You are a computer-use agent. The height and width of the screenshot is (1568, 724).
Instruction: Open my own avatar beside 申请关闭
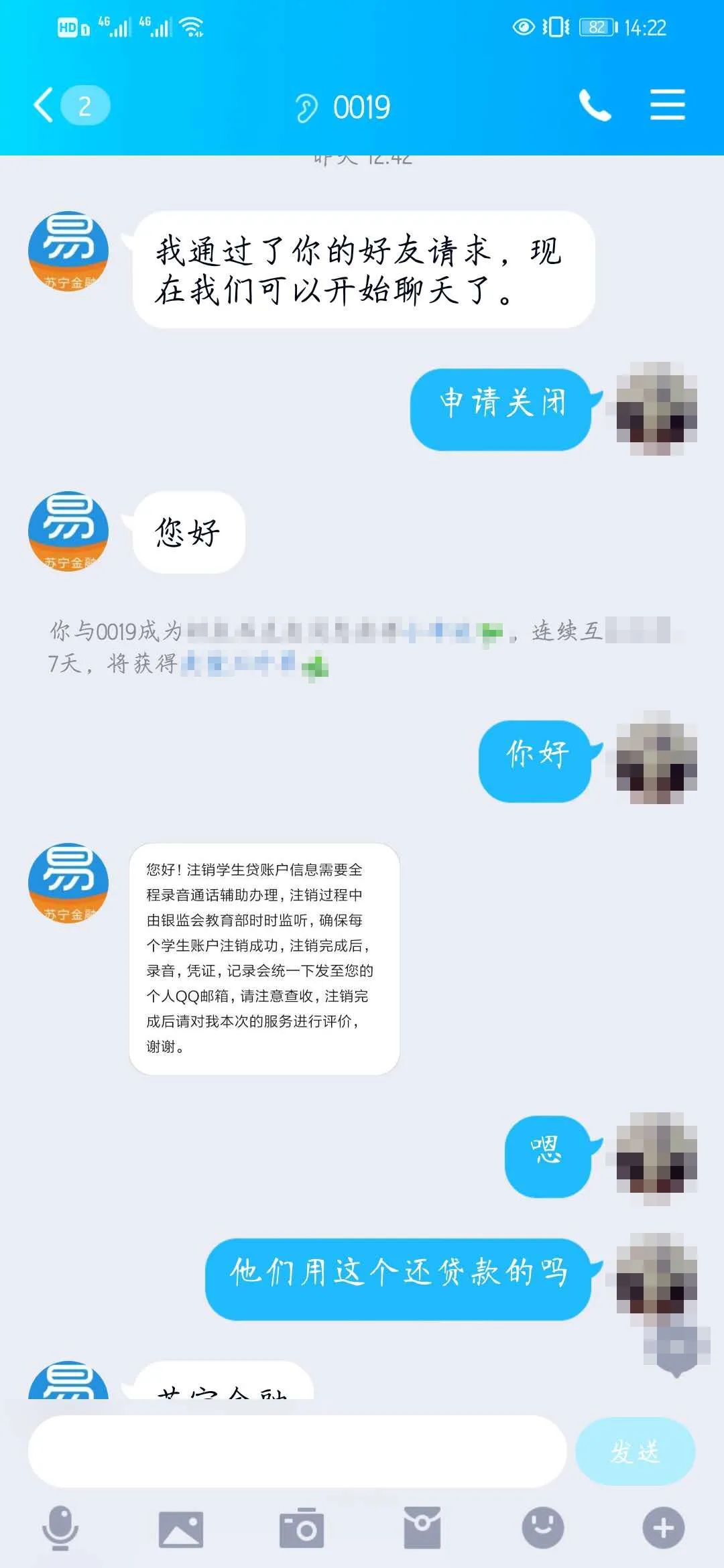656,409
